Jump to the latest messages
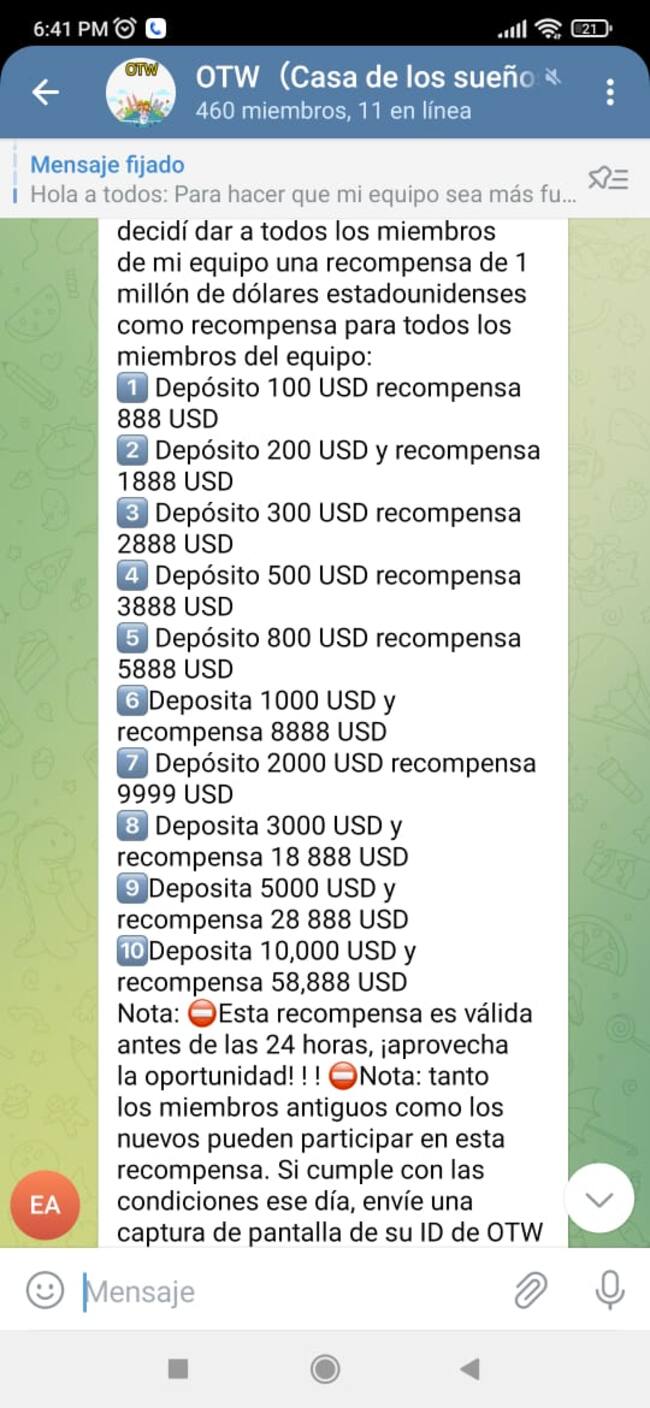 (x=598, y=1199)
